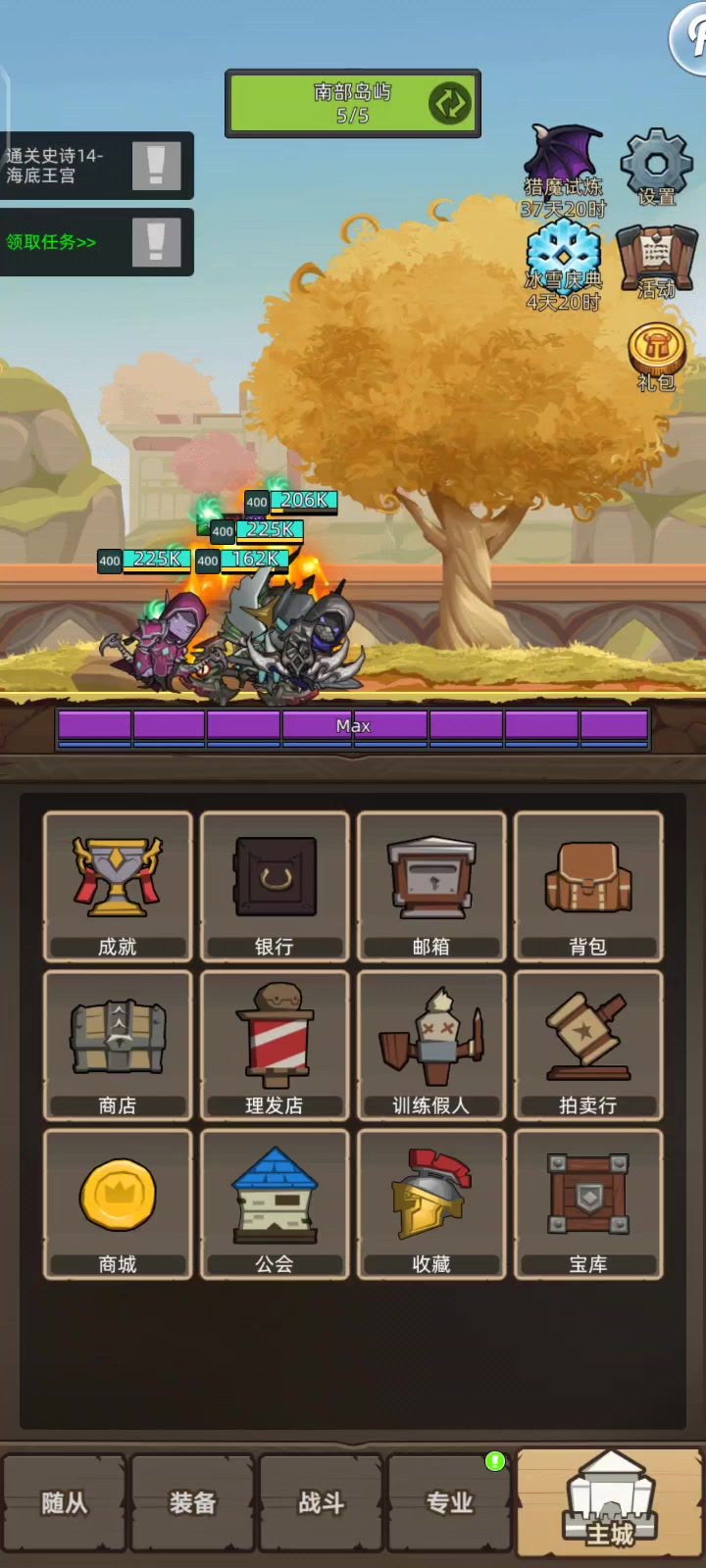Open the 背包 backpack inventory
Viewport: 706px width, 1568px height.
point(588,886)
